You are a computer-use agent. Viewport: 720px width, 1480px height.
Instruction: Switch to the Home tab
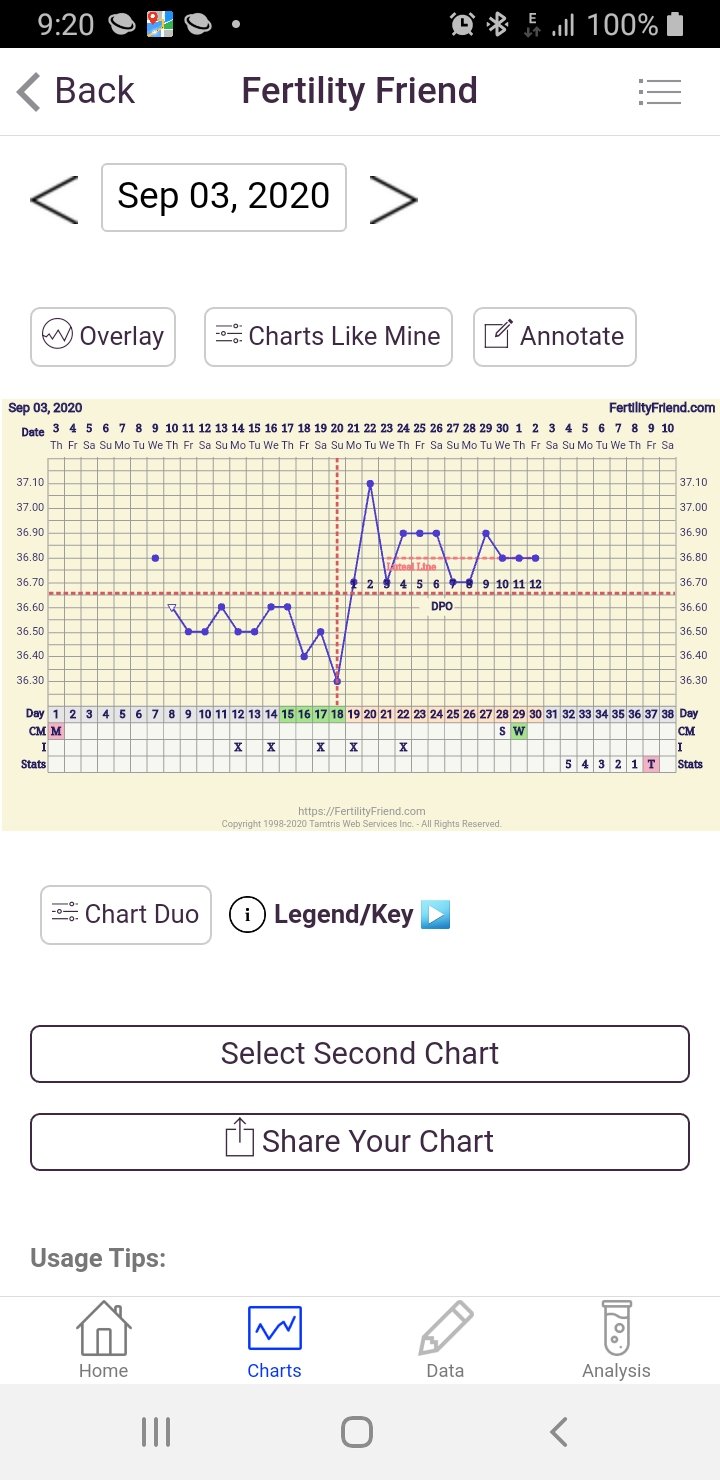pos(103,1340)
